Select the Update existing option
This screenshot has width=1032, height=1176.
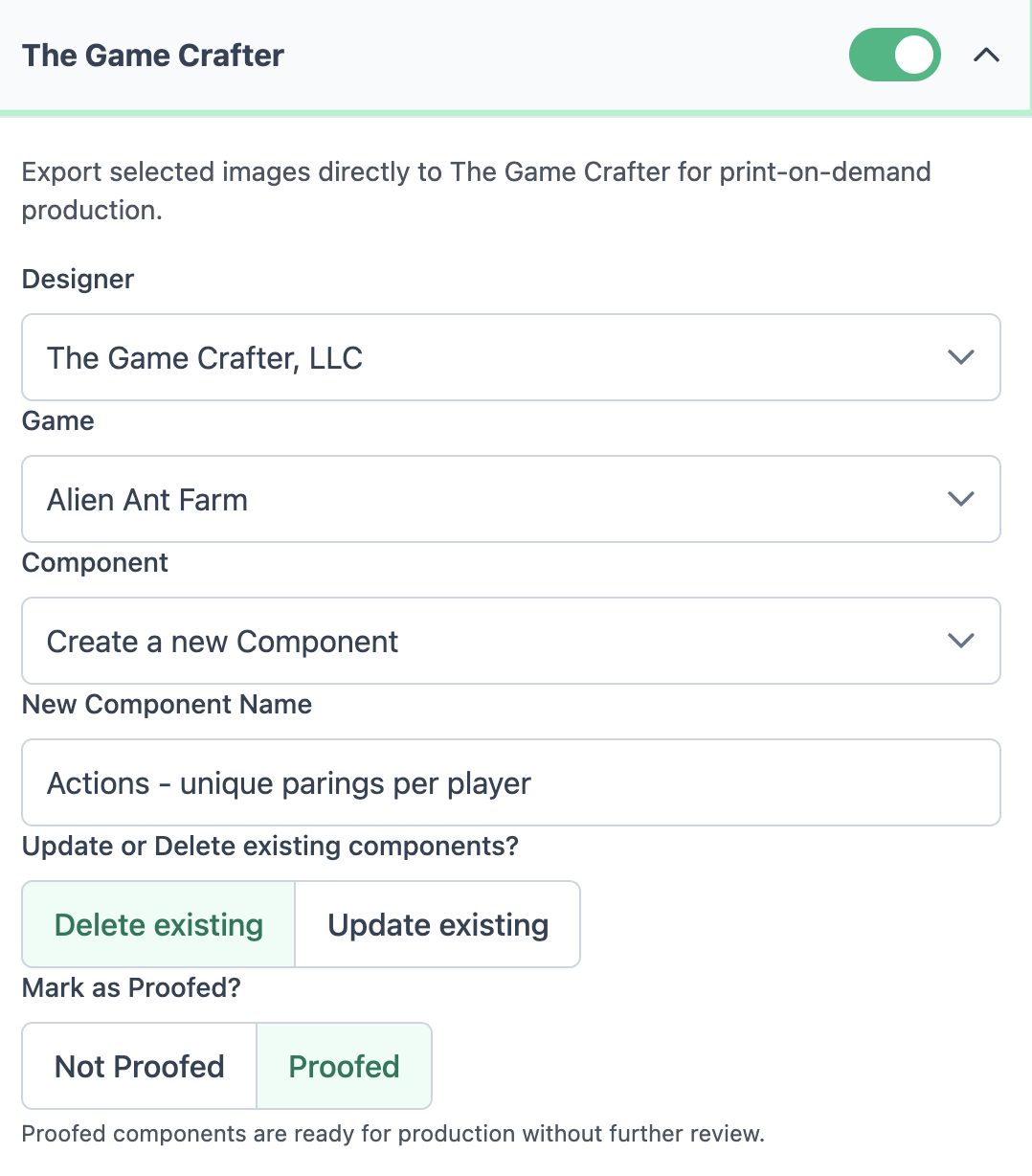(x=437, y=924)
